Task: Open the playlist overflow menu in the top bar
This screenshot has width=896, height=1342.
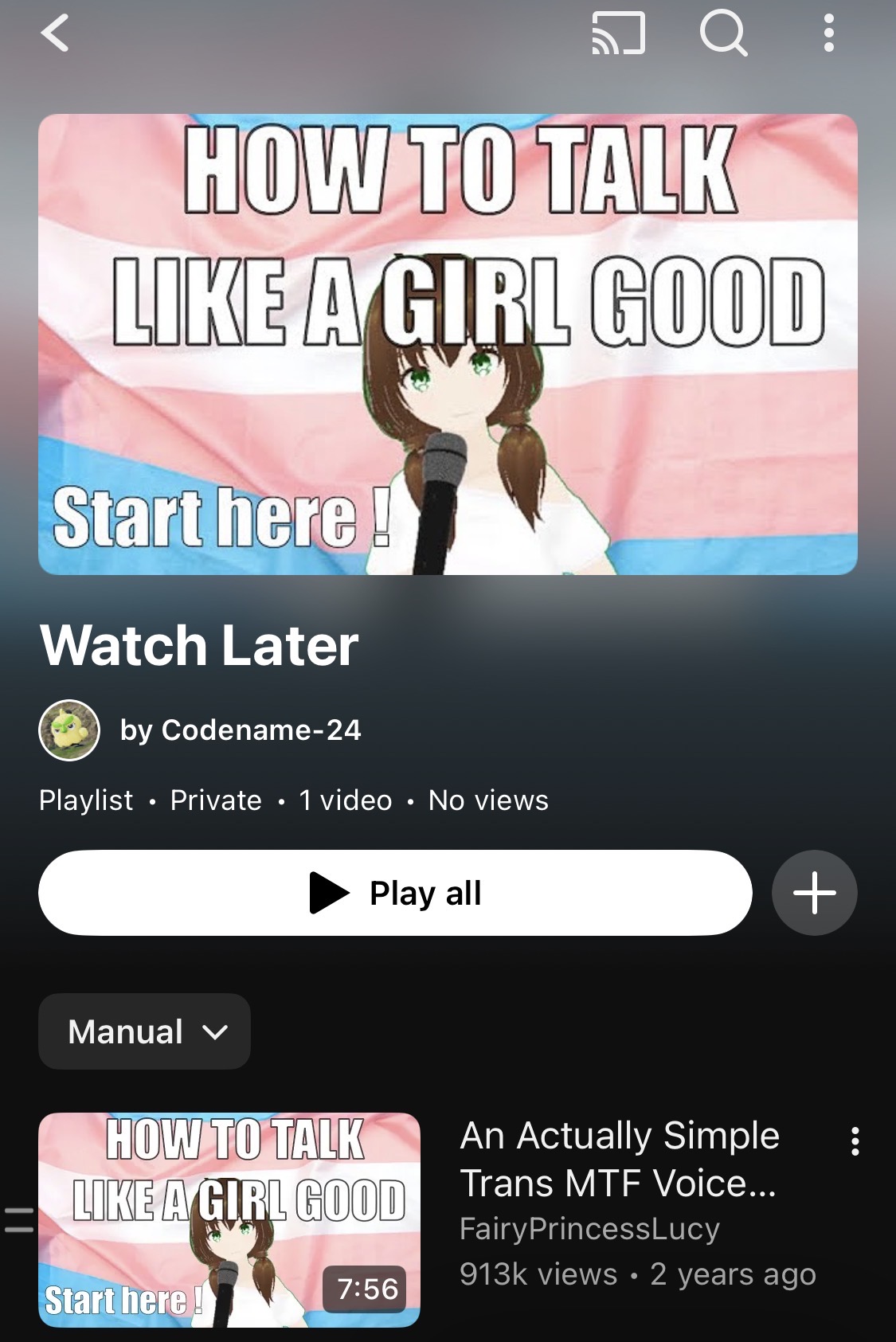Action: click(x=829, y=34)
